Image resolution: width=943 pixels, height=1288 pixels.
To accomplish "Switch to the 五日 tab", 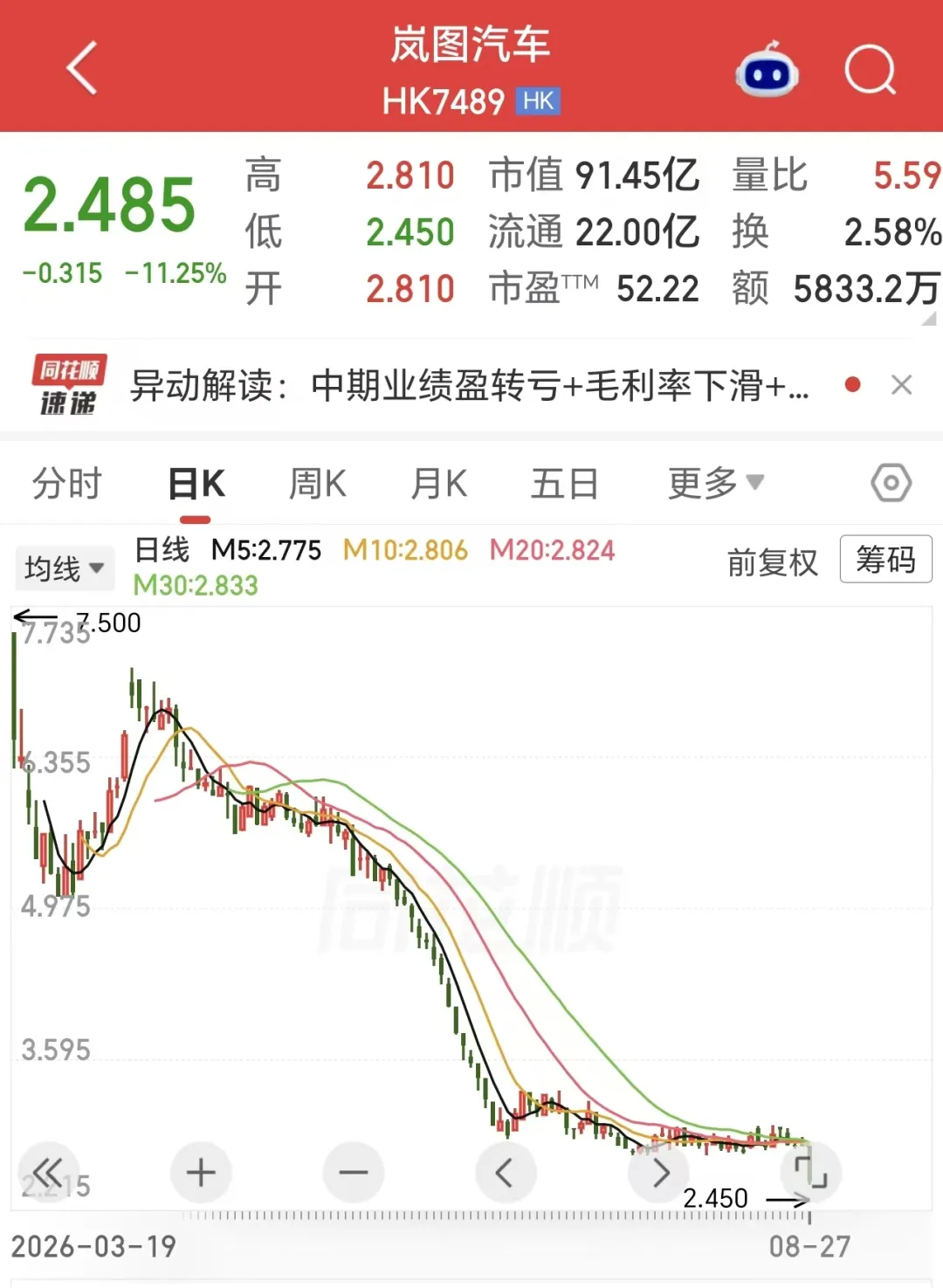I will click(565, 483).
